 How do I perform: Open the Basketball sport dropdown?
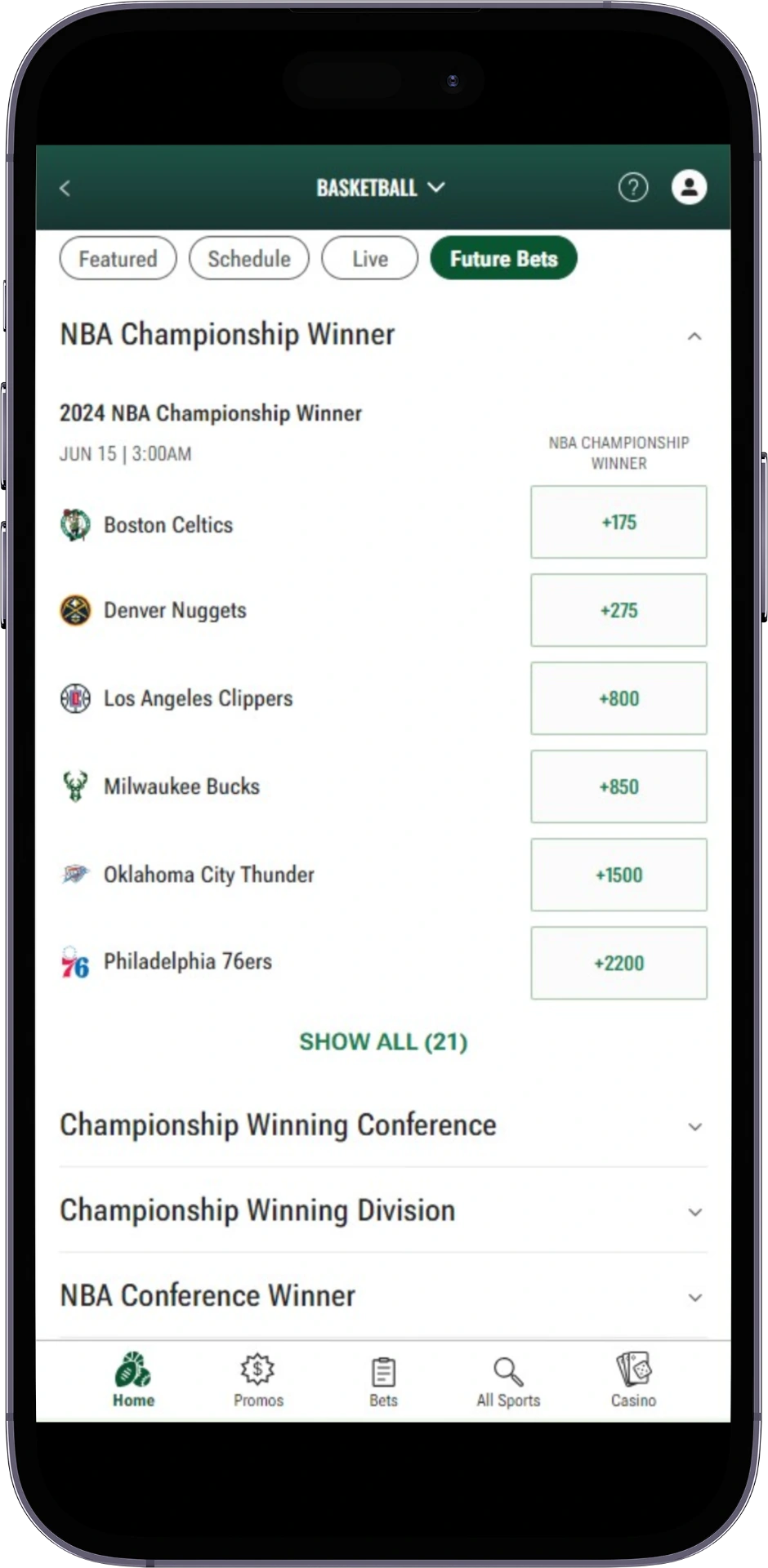[381, 188]
